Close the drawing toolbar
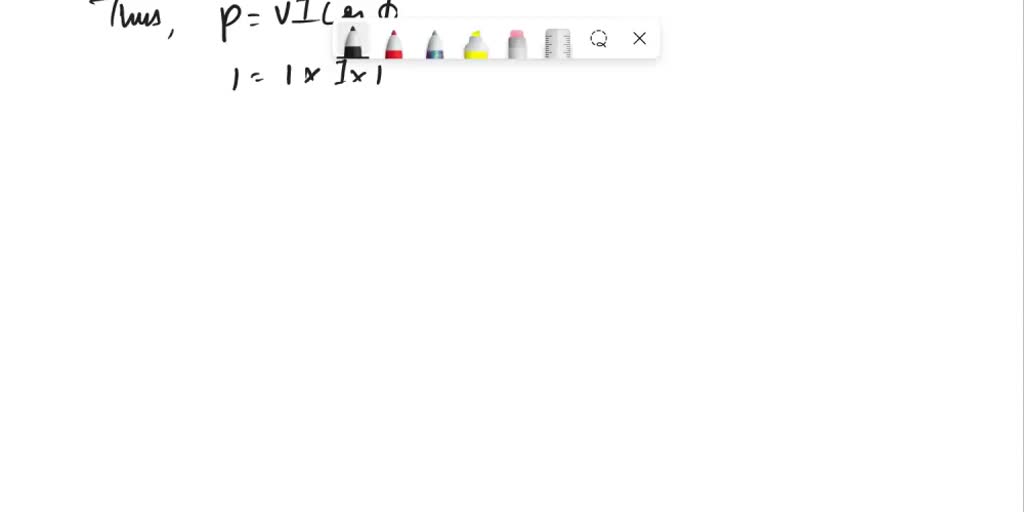The image size is (1024, 512). 640,39
